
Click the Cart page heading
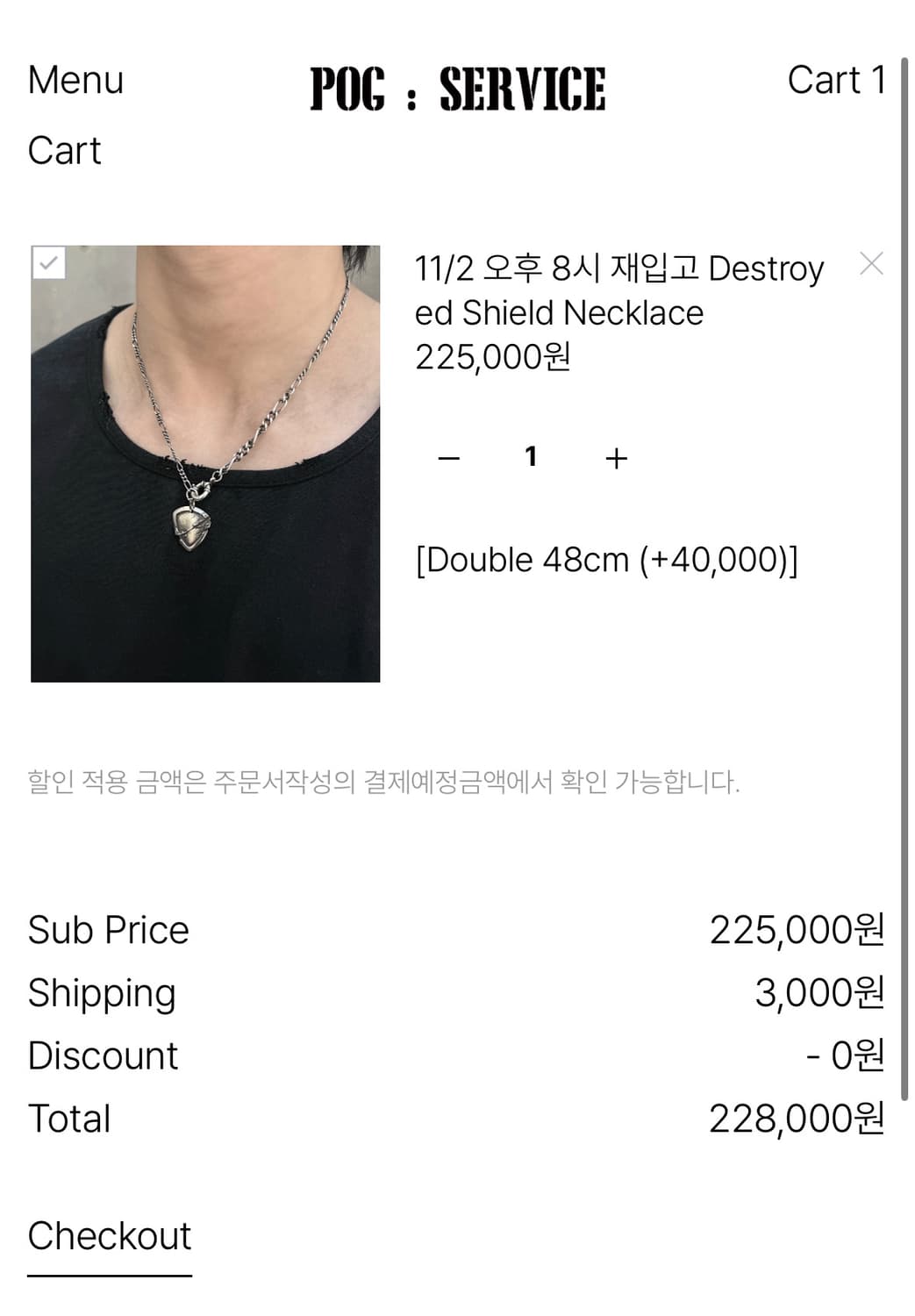click(63, 151)
